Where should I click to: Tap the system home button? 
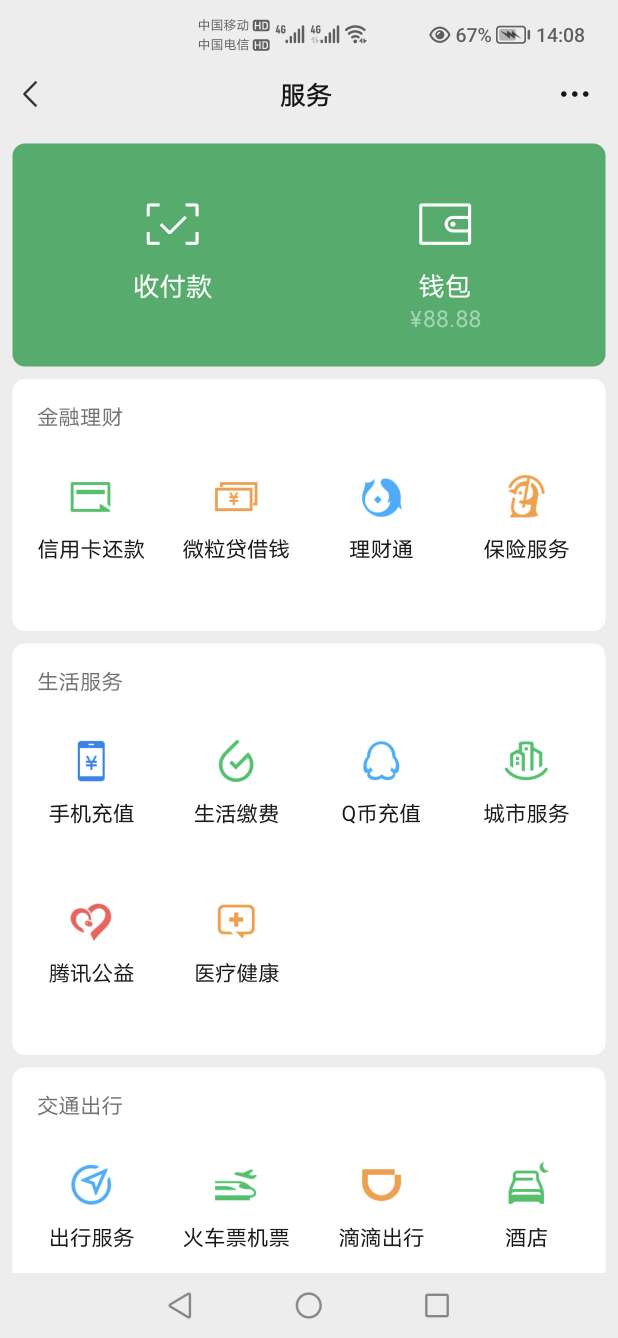[309, 1305]
